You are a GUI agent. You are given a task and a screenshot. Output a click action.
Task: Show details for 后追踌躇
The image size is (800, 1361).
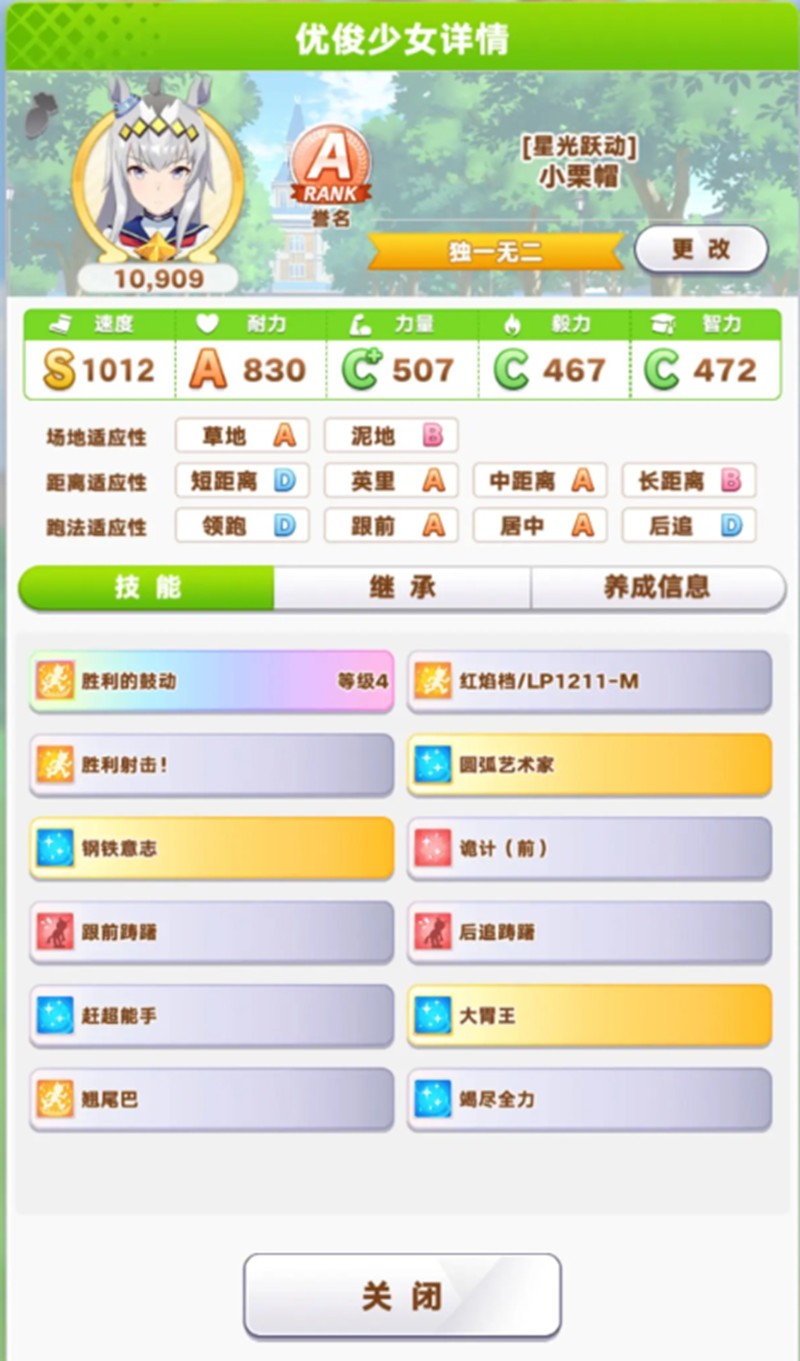tap(589, 932)
